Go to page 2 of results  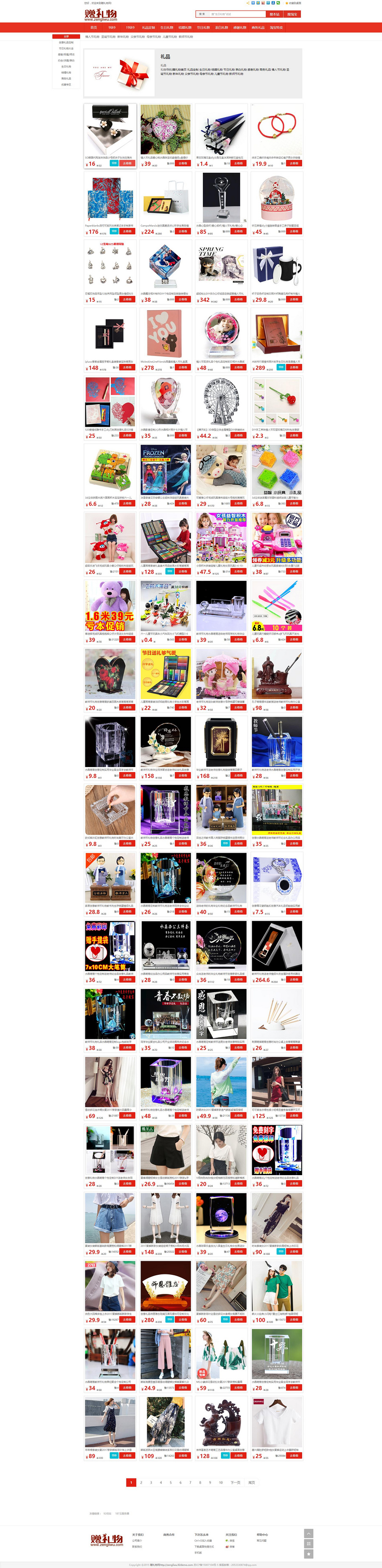click(x=141, y=1482)
